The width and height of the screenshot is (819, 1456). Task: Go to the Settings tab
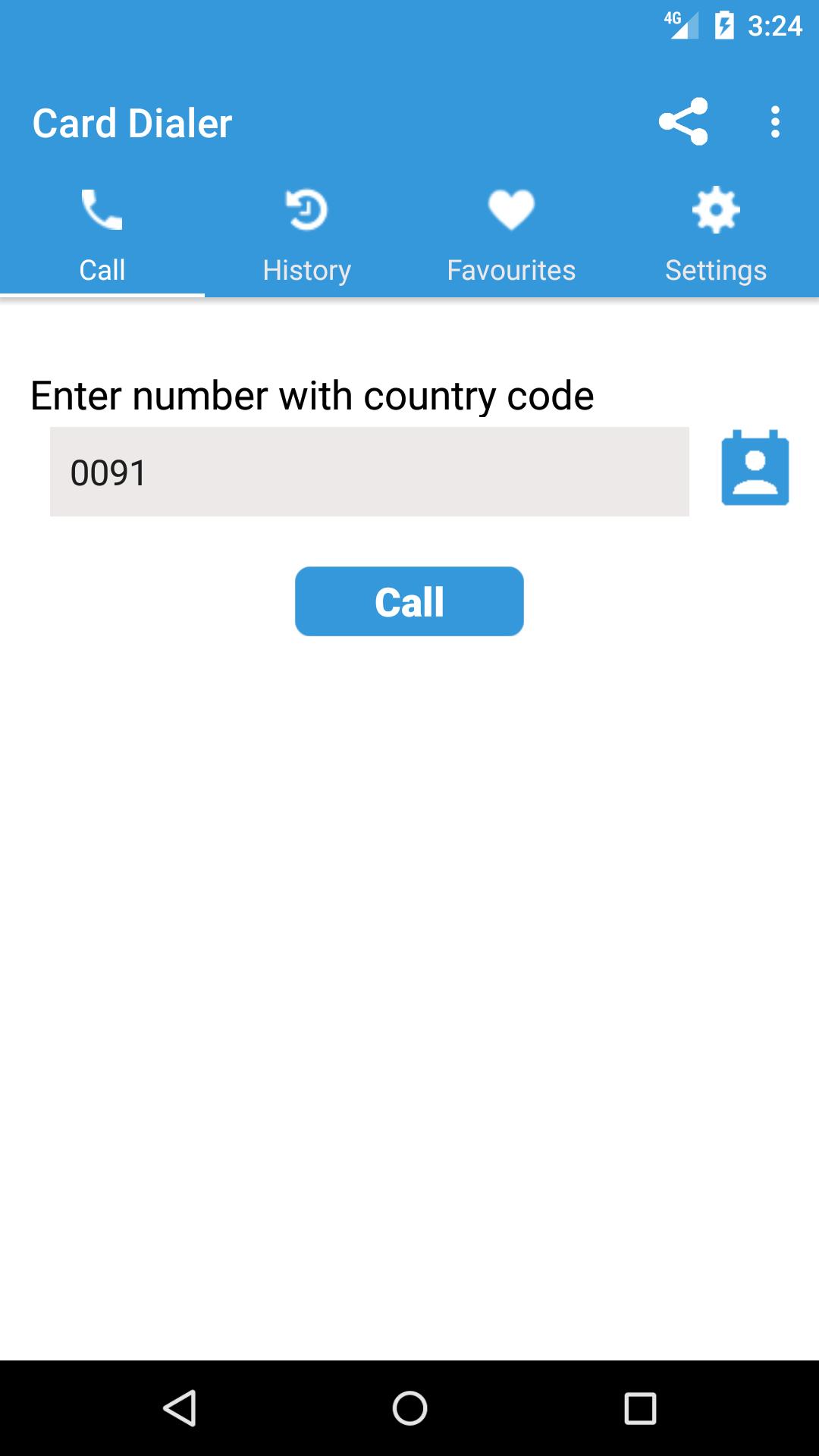[x=716, y=235]
